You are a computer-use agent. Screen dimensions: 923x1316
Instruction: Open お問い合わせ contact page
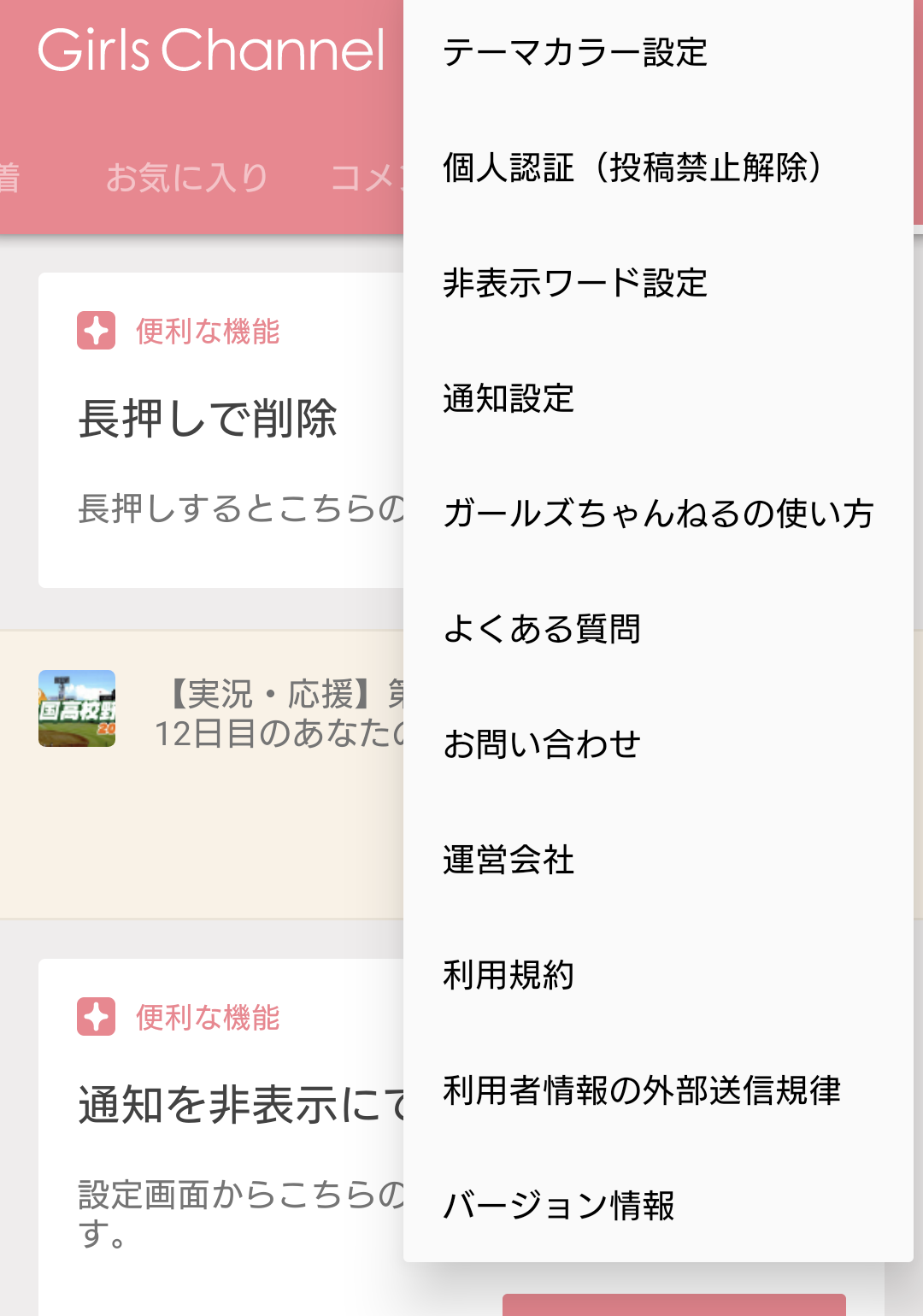pos(544,745)
